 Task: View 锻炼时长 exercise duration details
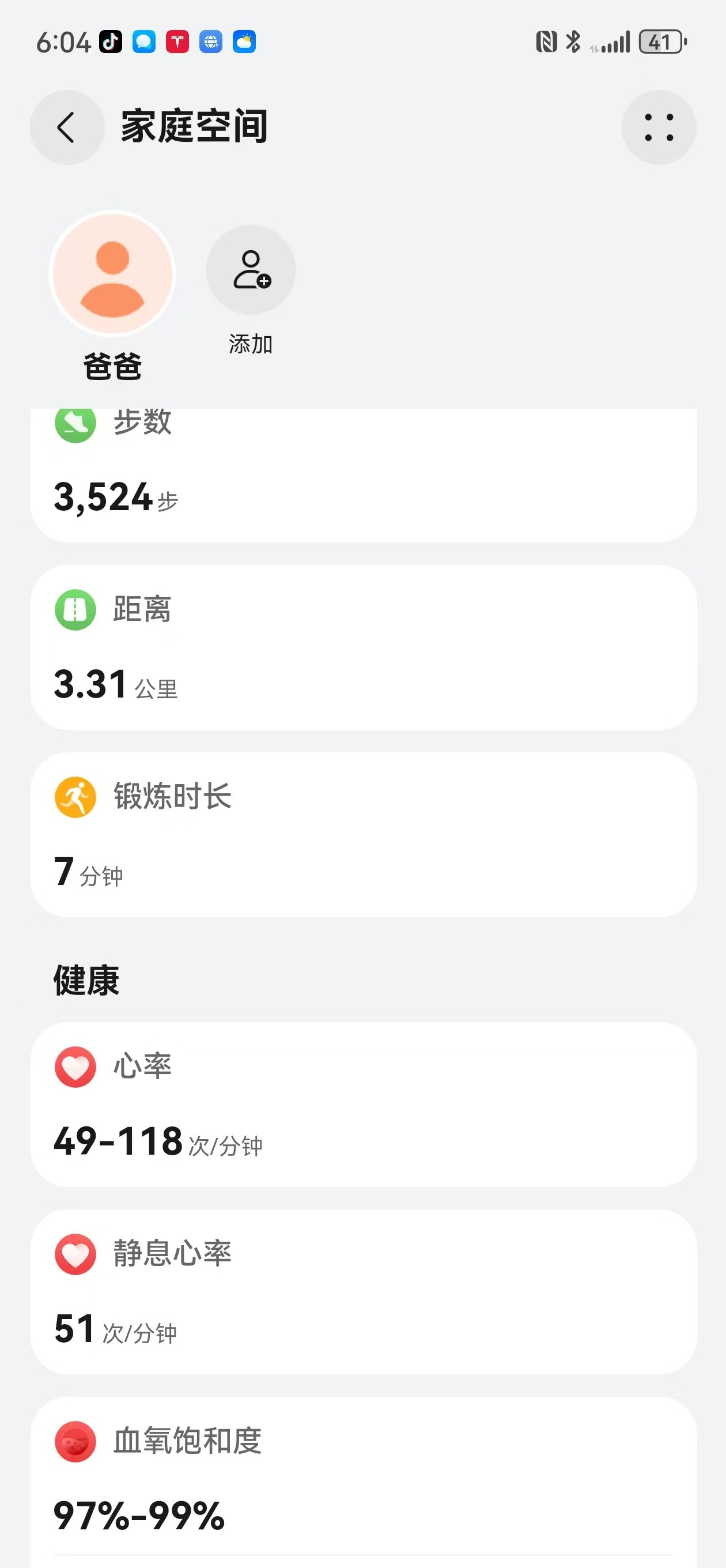click(364, 835)
